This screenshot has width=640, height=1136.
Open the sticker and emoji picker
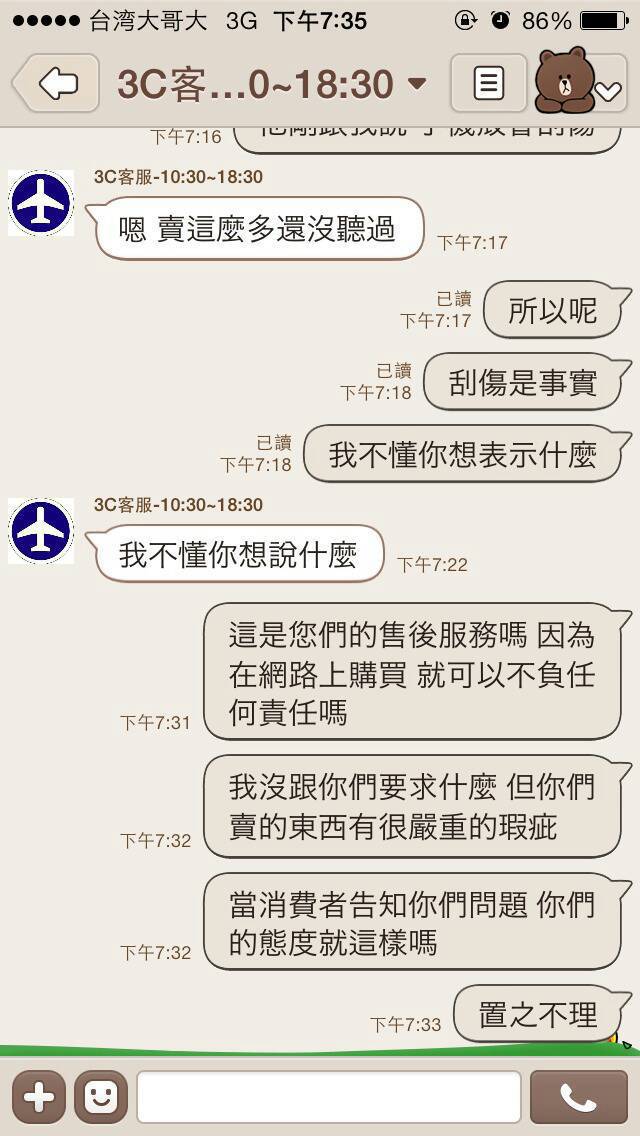tap(100, 1098)
